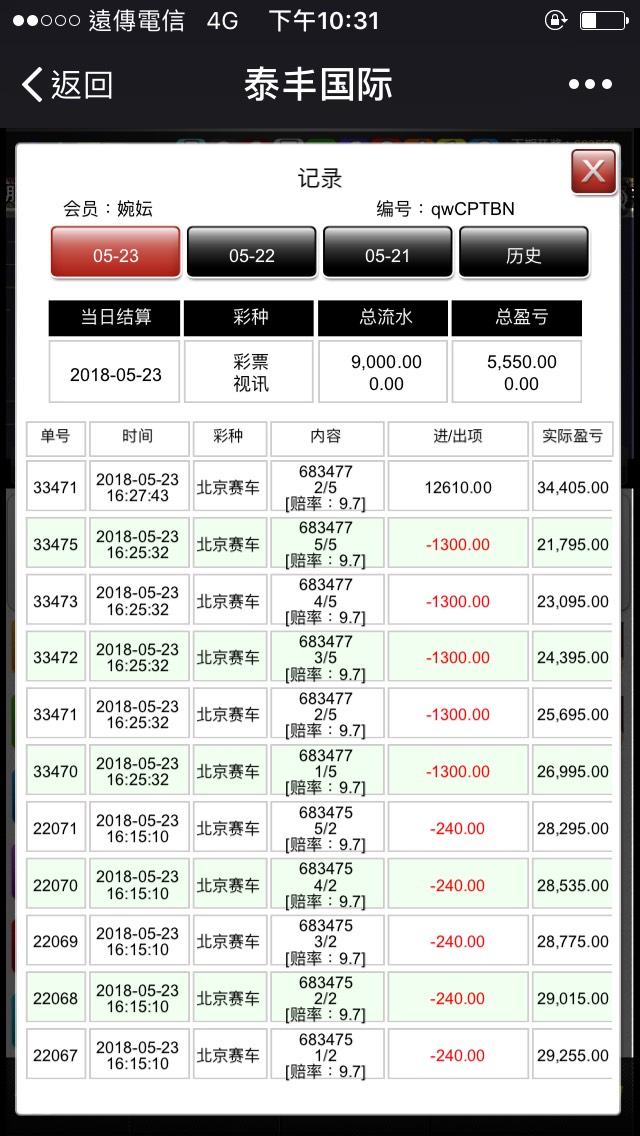Screen dimensions: 640x1136
Task: Go back using 返回 arrow
Action: click(66, 85)
